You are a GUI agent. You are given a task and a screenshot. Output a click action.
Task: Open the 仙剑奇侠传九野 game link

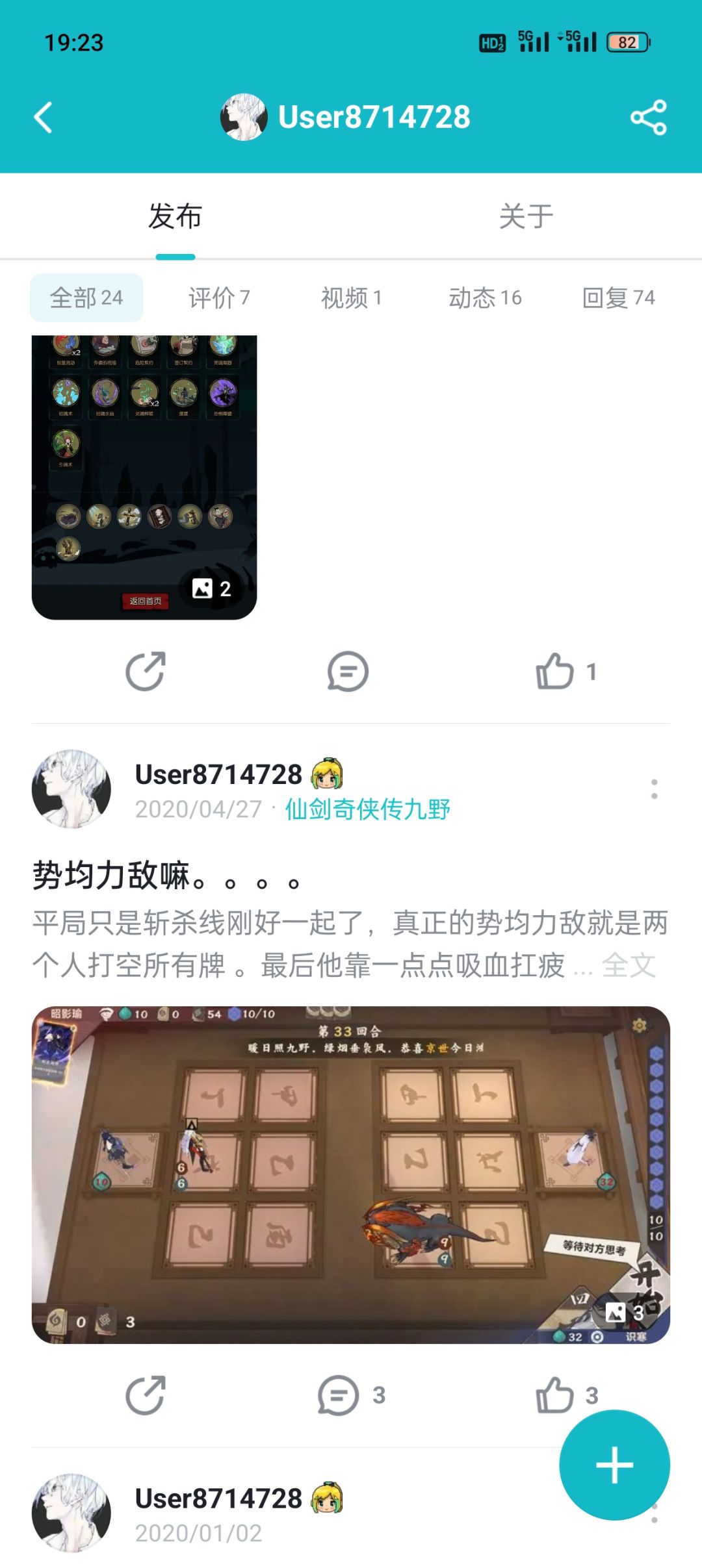[367, 809]
